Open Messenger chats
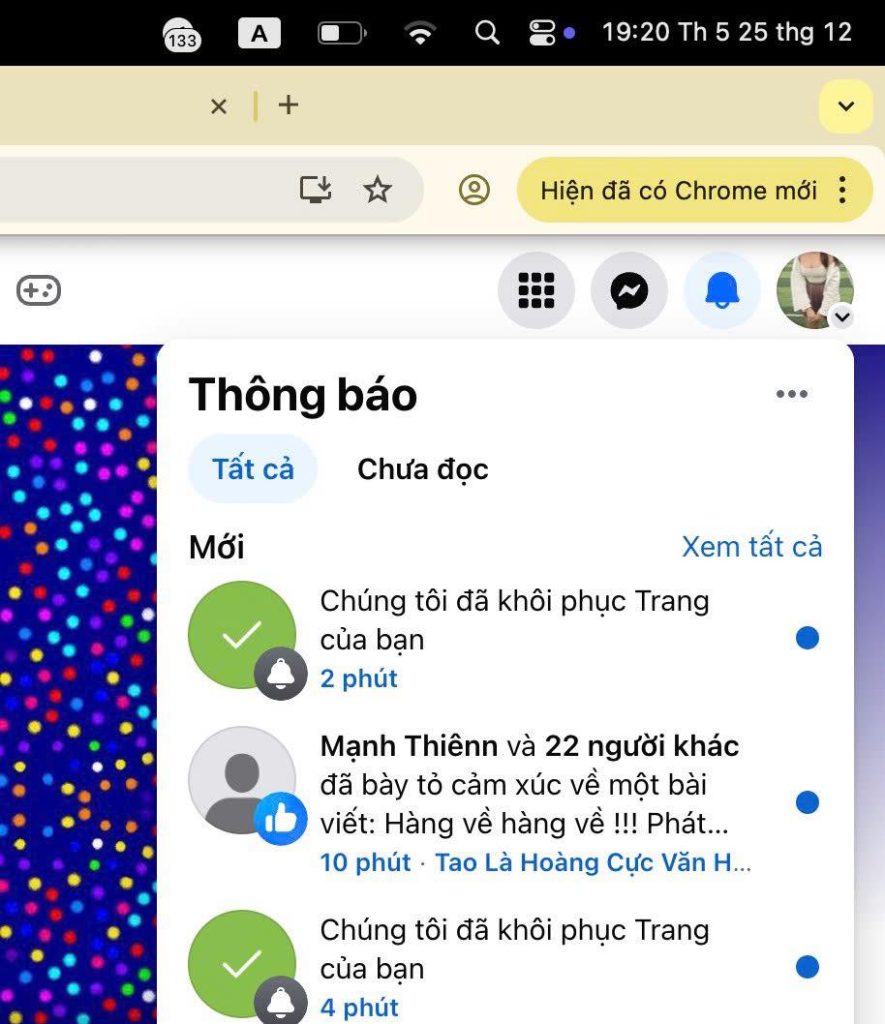The image size is (885, 1024). [629, 291]
